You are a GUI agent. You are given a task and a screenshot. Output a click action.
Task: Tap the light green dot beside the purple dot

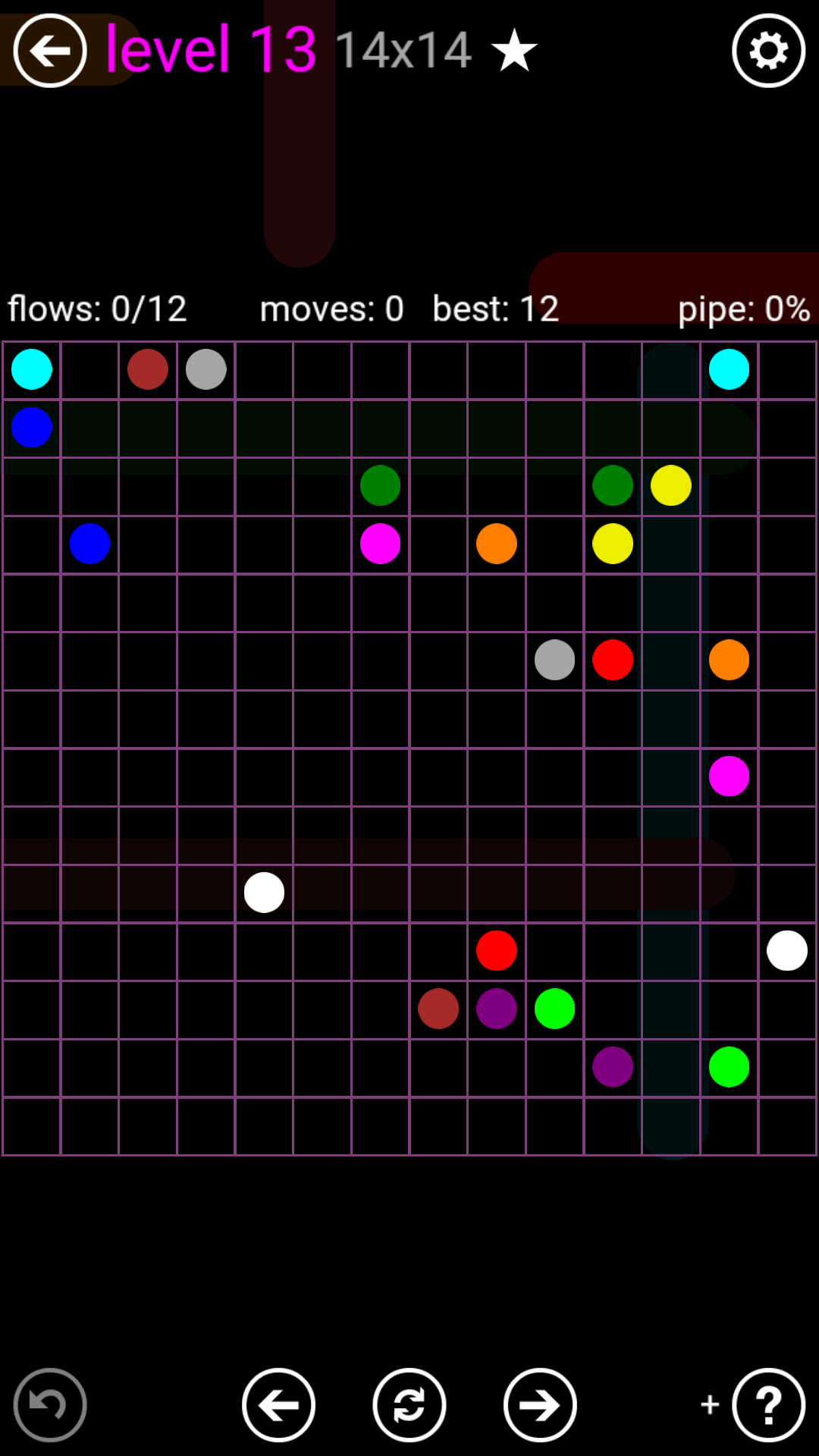pyautogui.click(x=554, y=1009)
